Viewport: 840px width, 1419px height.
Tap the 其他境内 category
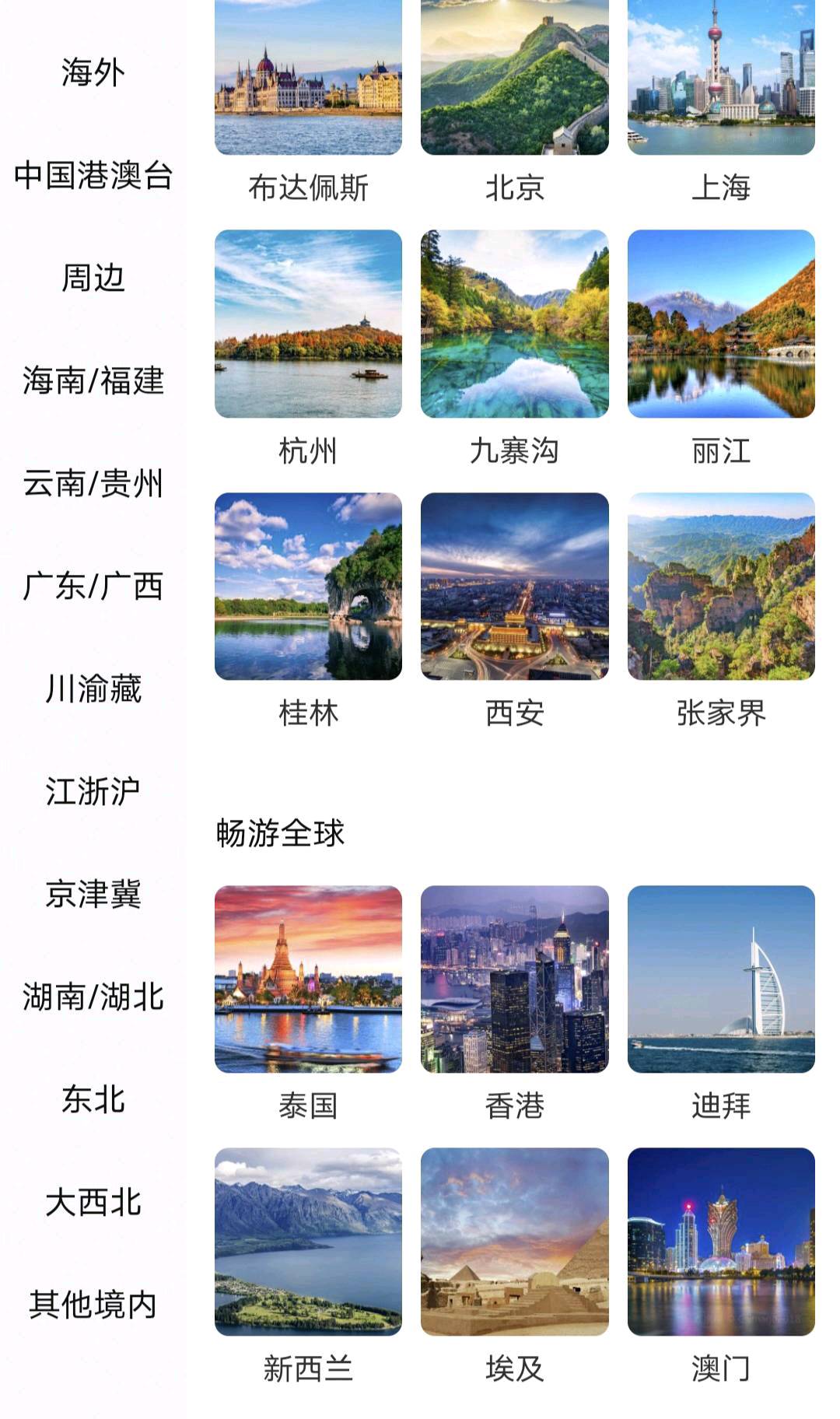pos(93,1305)
